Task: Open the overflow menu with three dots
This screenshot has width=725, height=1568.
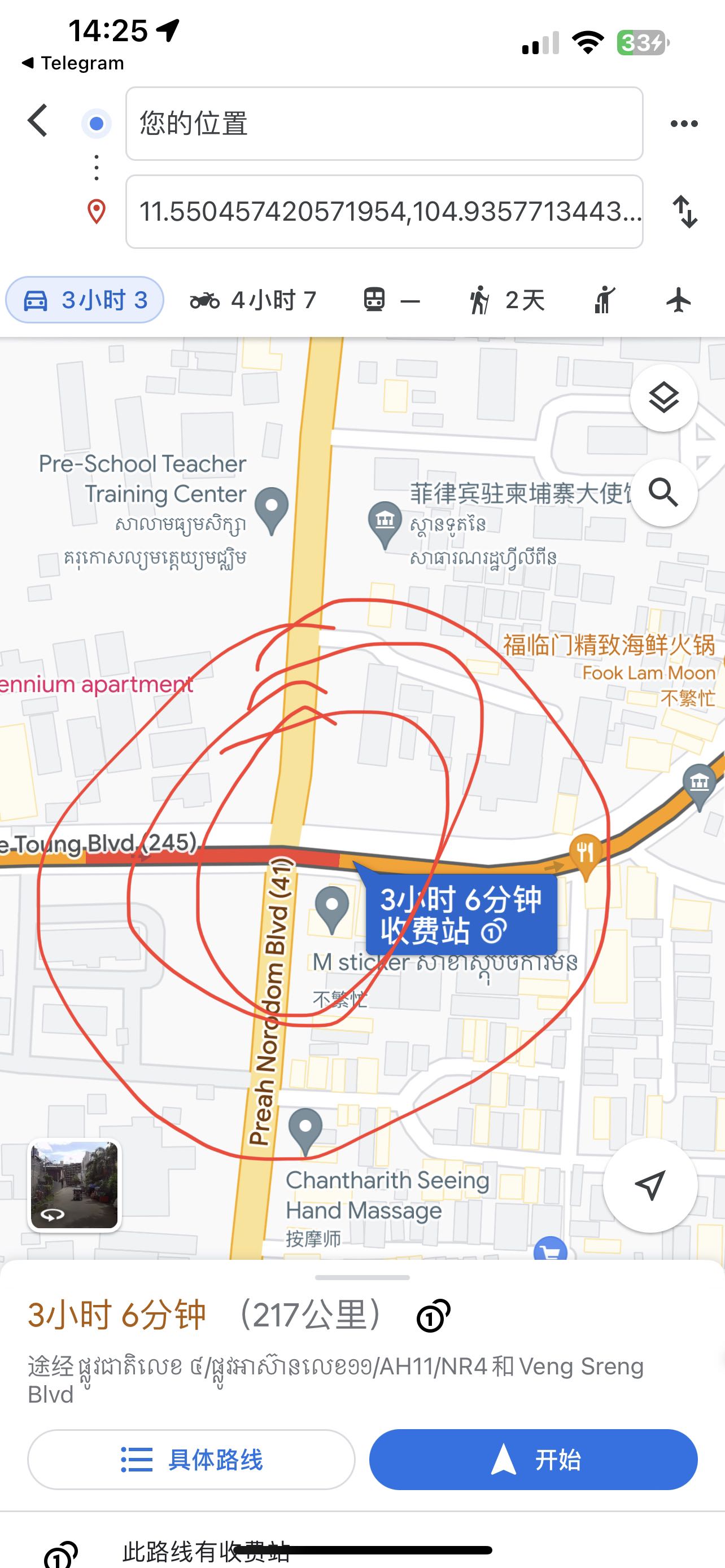Action: click(x=684, y=124)
